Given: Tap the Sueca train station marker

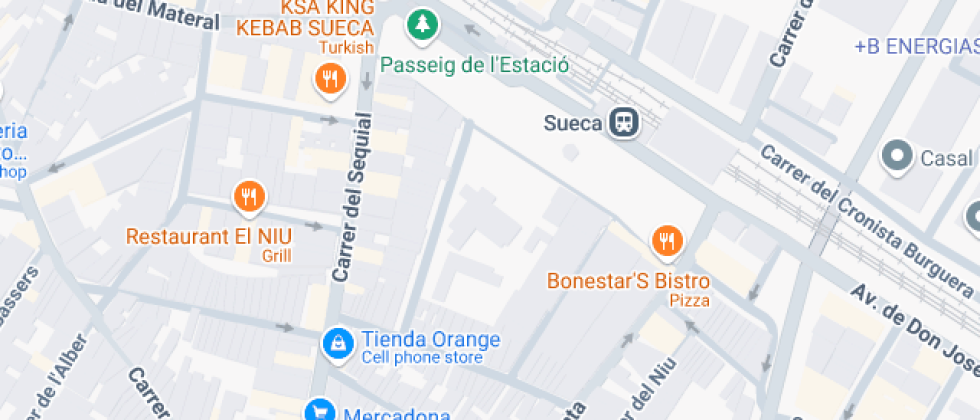Looking at the screenshot, I should [x=625, y=123].
